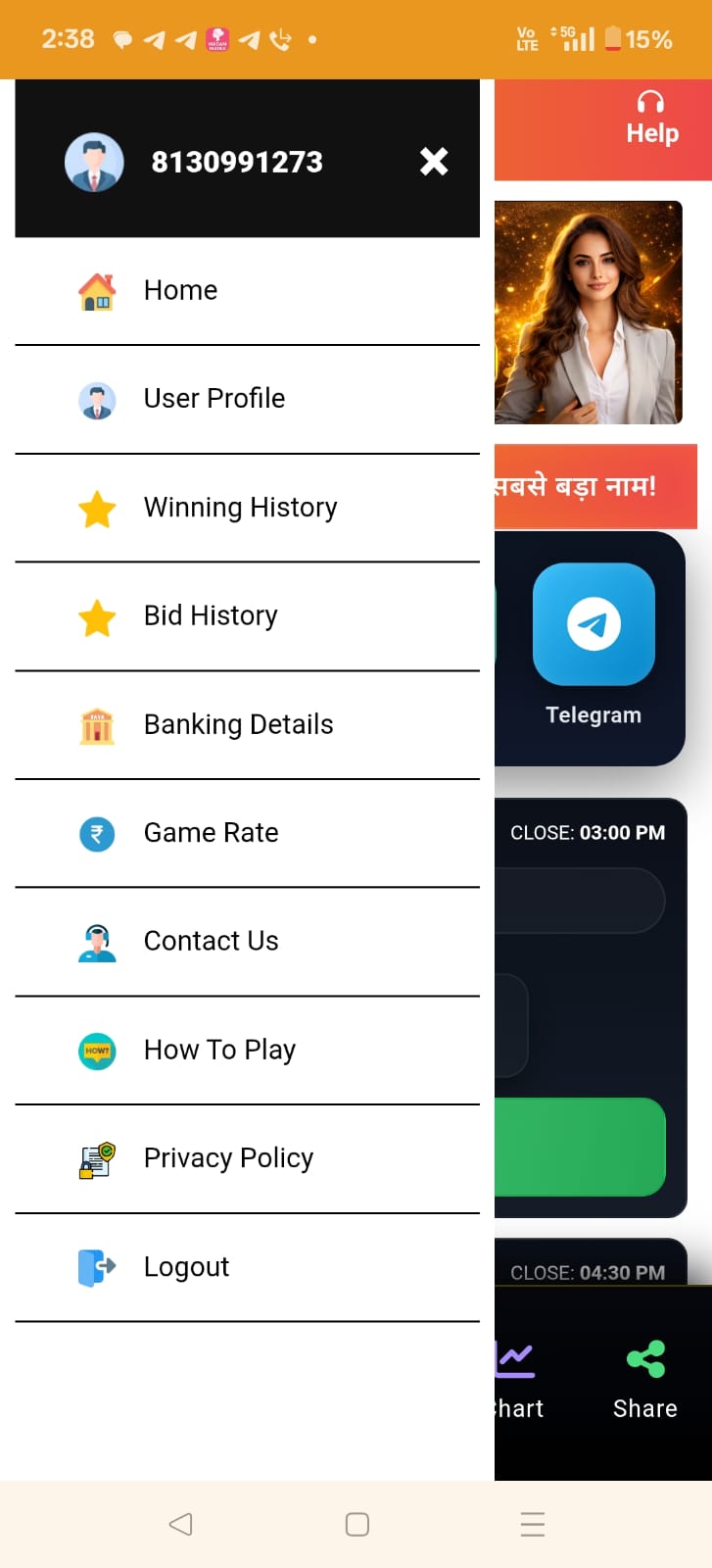Open Banking Details
The image size is (712, 1568).
[x=238, y=724]
